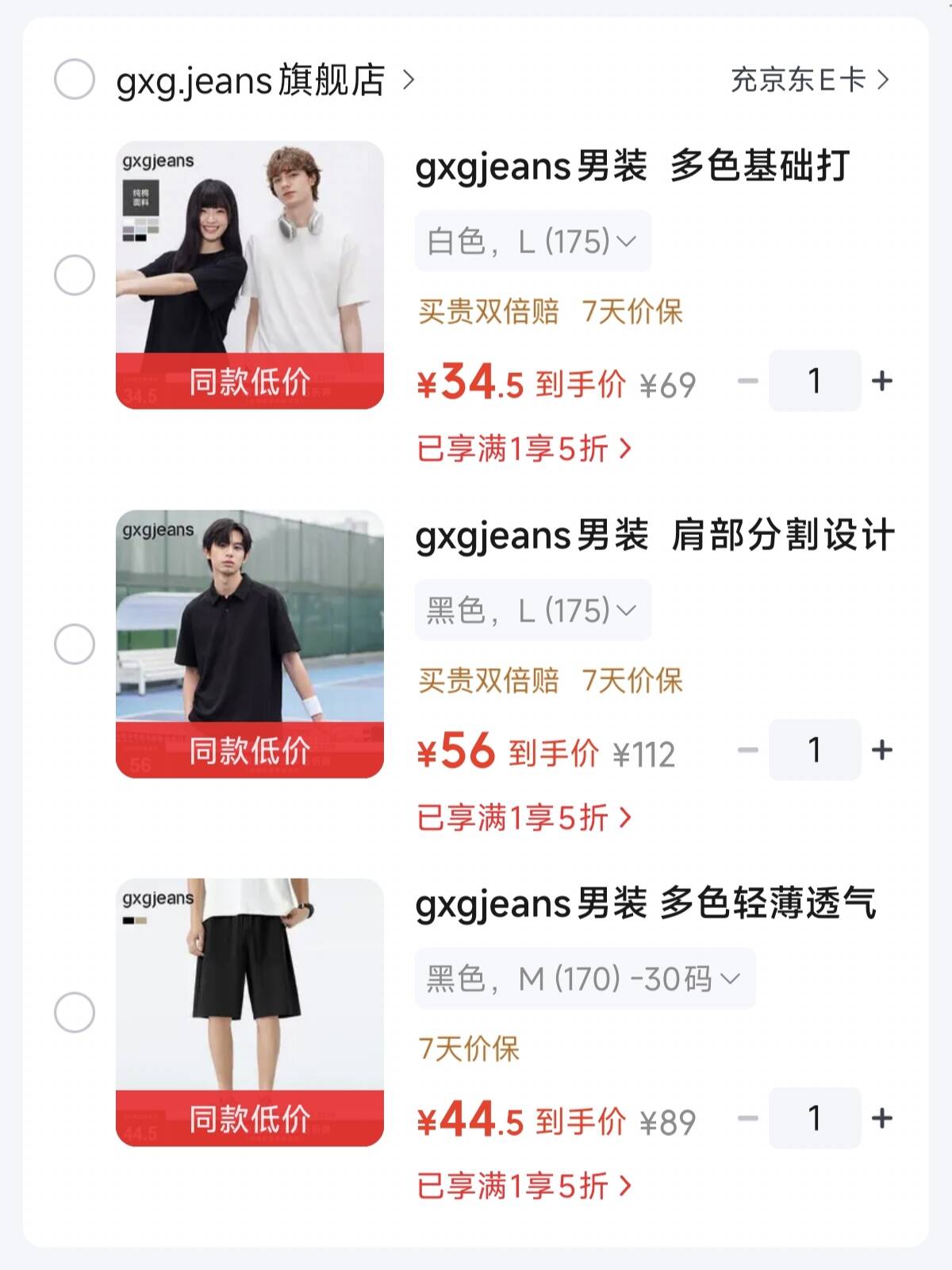Expand the 黑色, L (175) size selector

click(533, 610)
